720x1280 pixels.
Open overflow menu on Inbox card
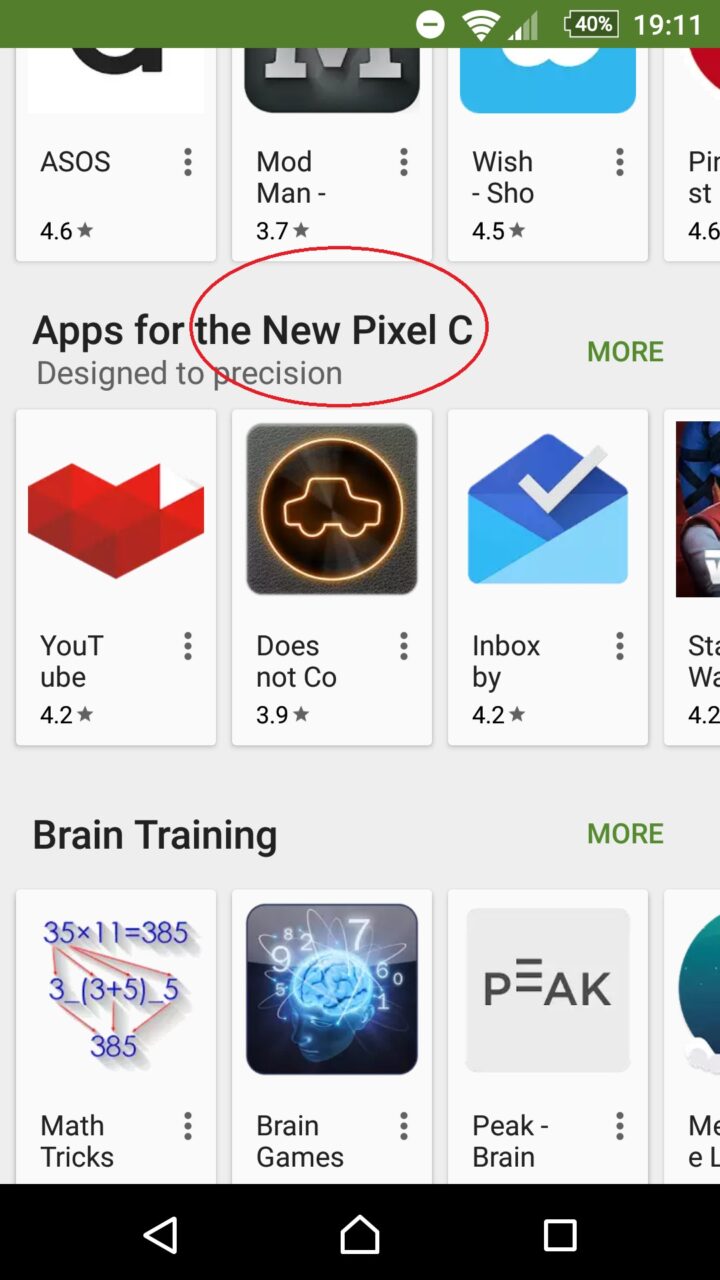click(x=620, y=646)
